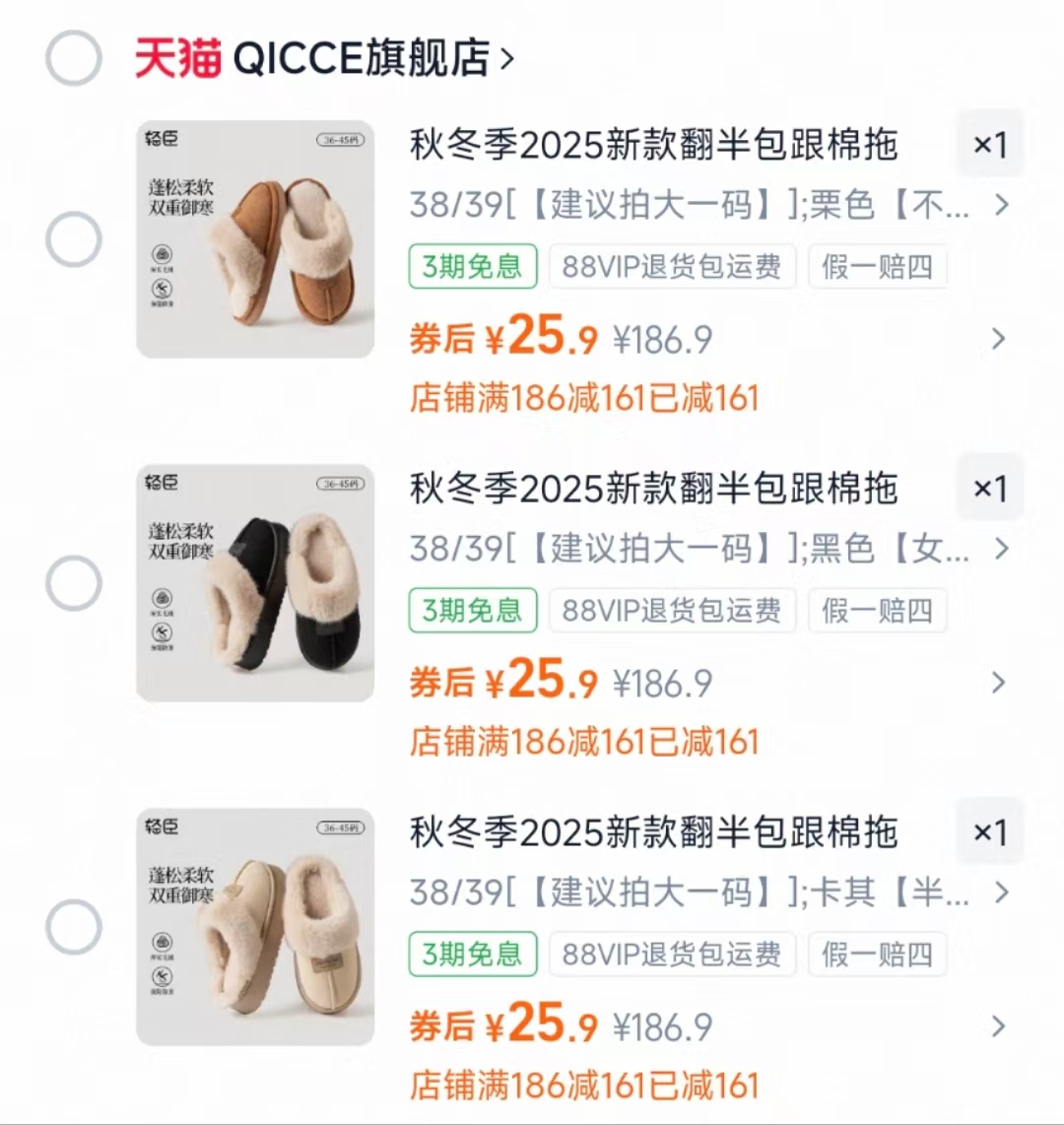Click the 3期免息 tag on the khaki item

[472, 954]
